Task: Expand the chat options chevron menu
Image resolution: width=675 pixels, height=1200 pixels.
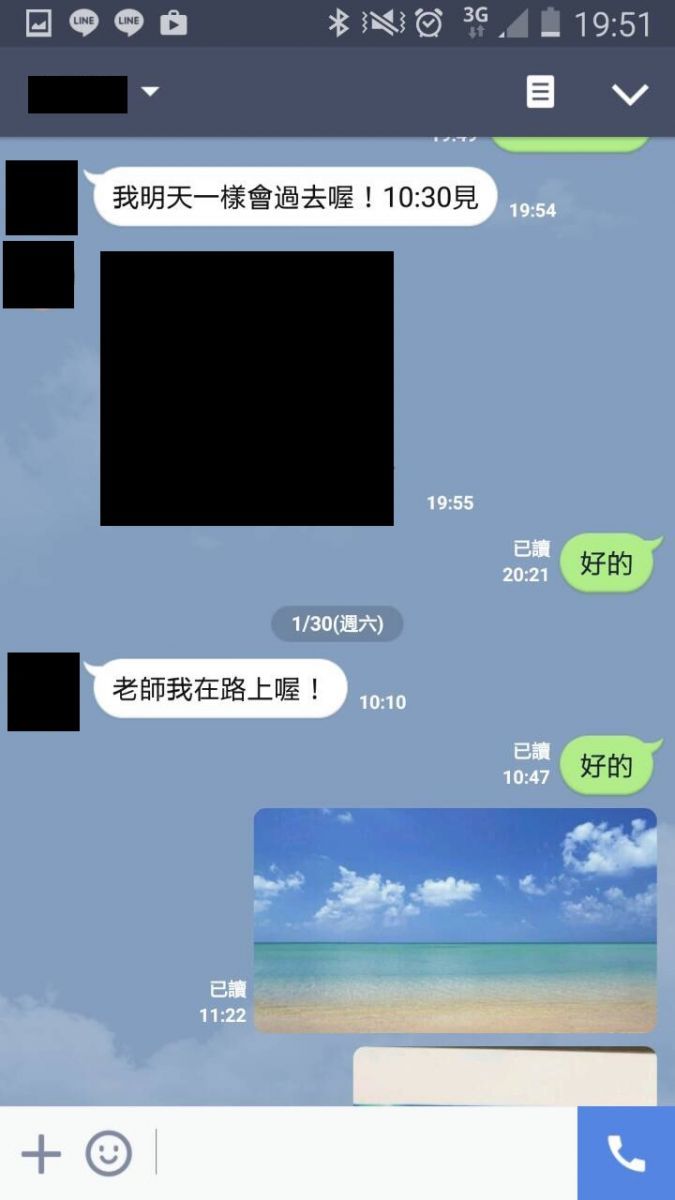Action: tap(630, 94)
